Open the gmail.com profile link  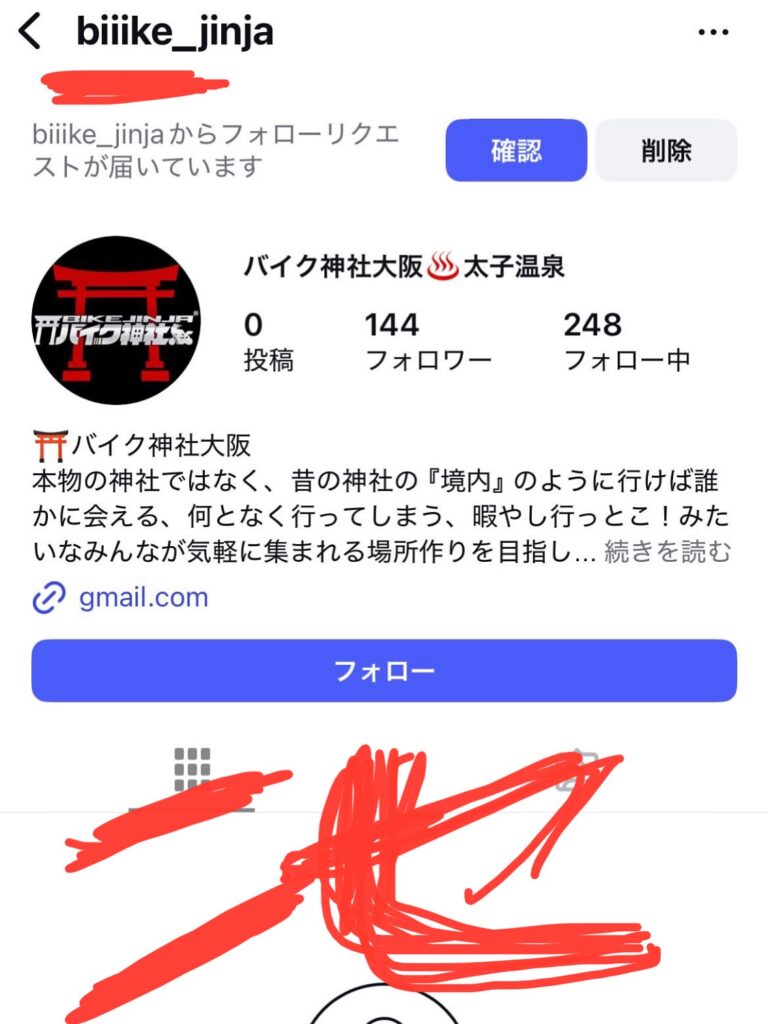(143, 598)
